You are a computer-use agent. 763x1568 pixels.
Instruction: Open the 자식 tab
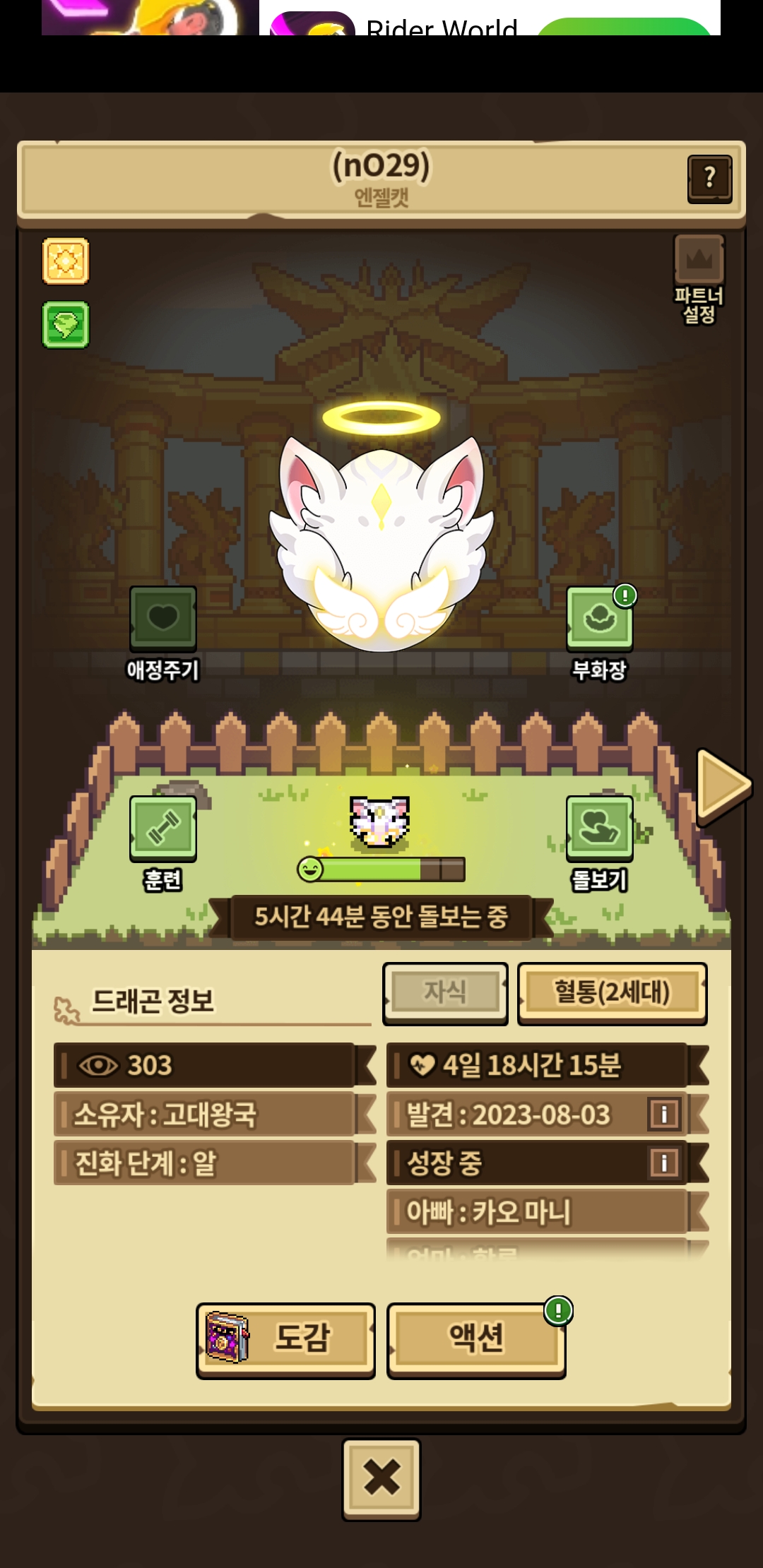(445, 993)
